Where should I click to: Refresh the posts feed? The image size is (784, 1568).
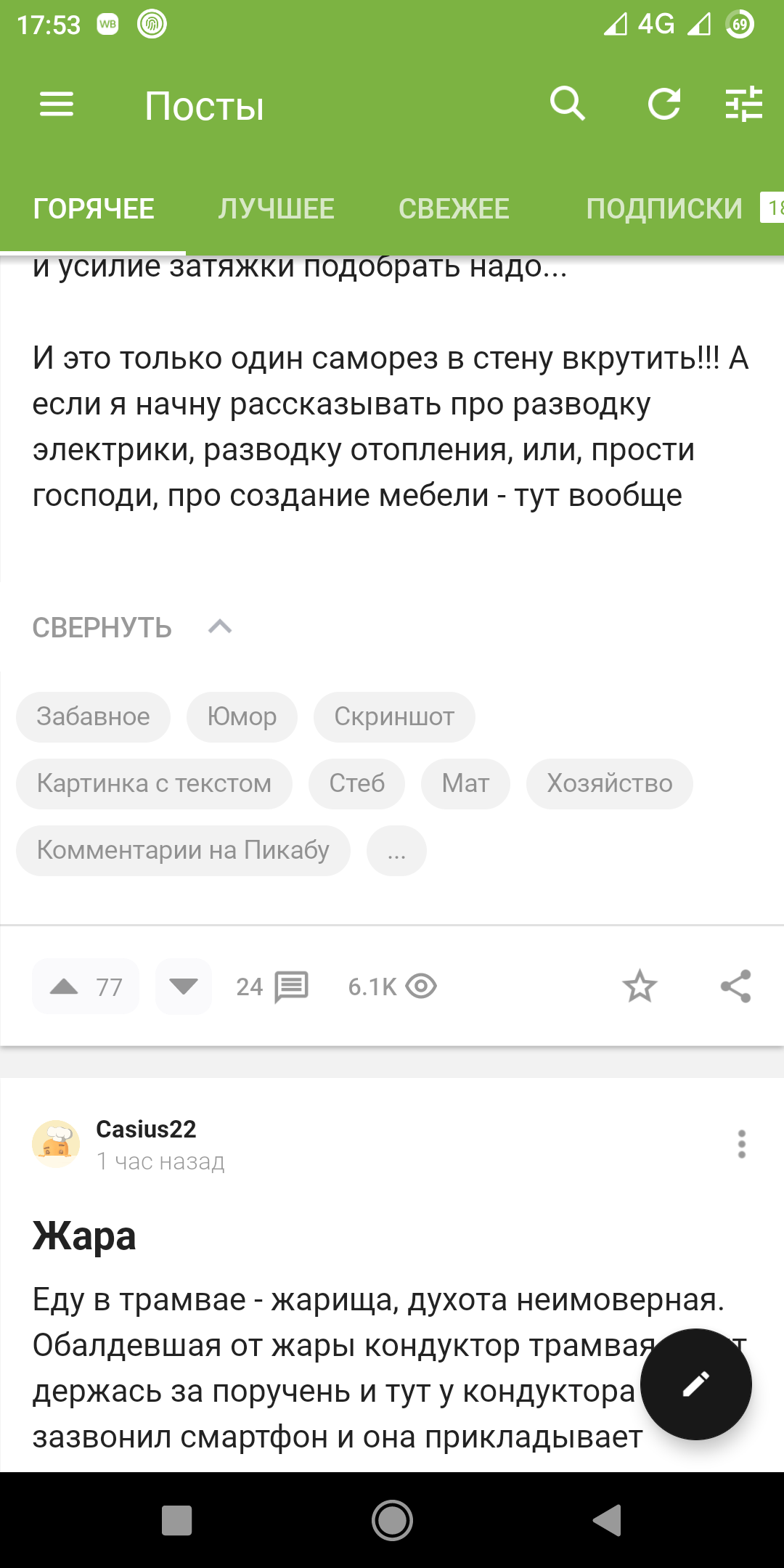(x=664, y=104)
